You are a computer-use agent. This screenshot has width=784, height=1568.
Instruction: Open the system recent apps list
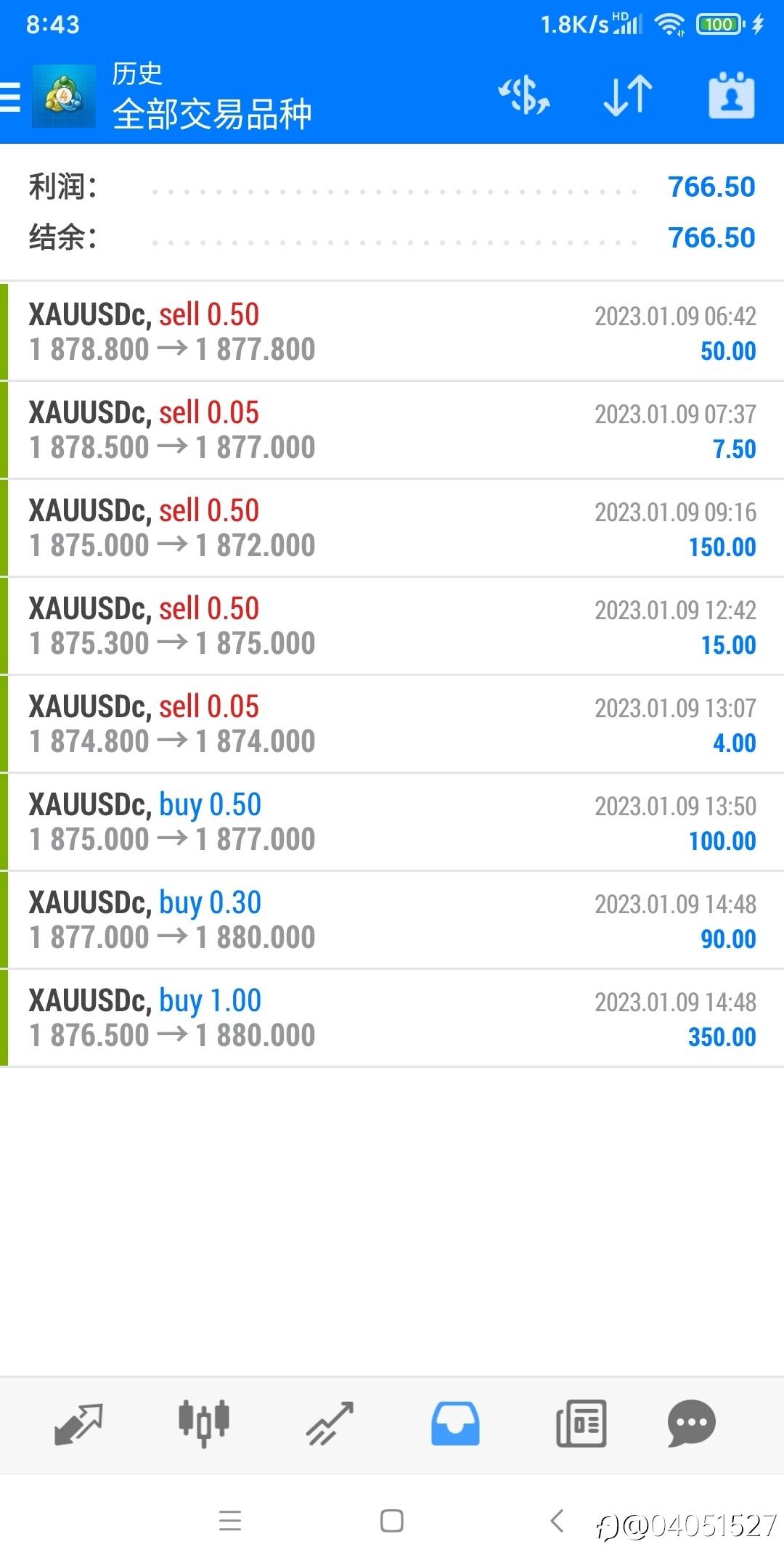click(x=230, y=1521)
